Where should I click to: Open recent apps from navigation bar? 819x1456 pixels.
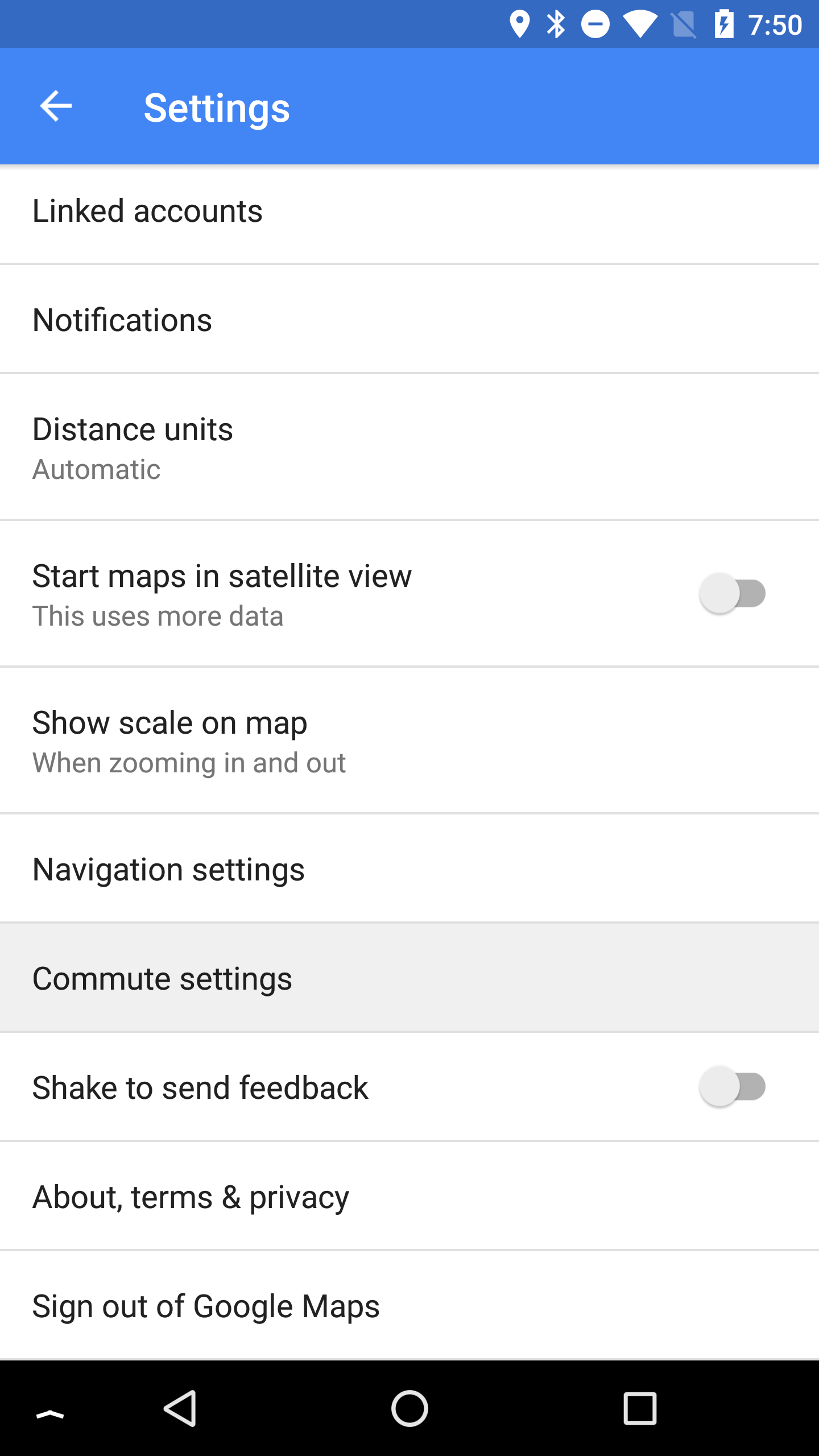[x=640, y=1409]
